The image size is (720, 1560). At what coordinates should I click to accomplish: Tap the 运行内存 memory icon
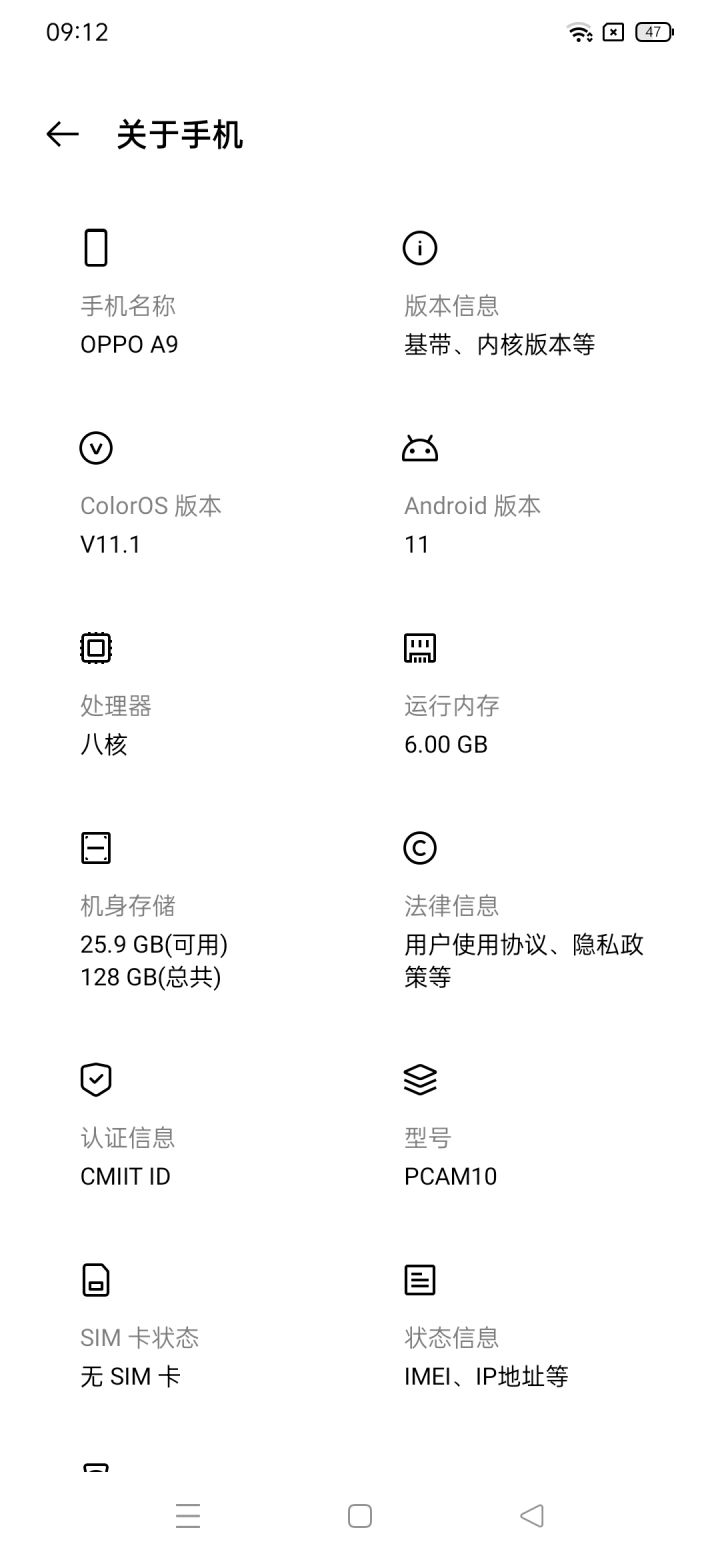pos(420,647)
